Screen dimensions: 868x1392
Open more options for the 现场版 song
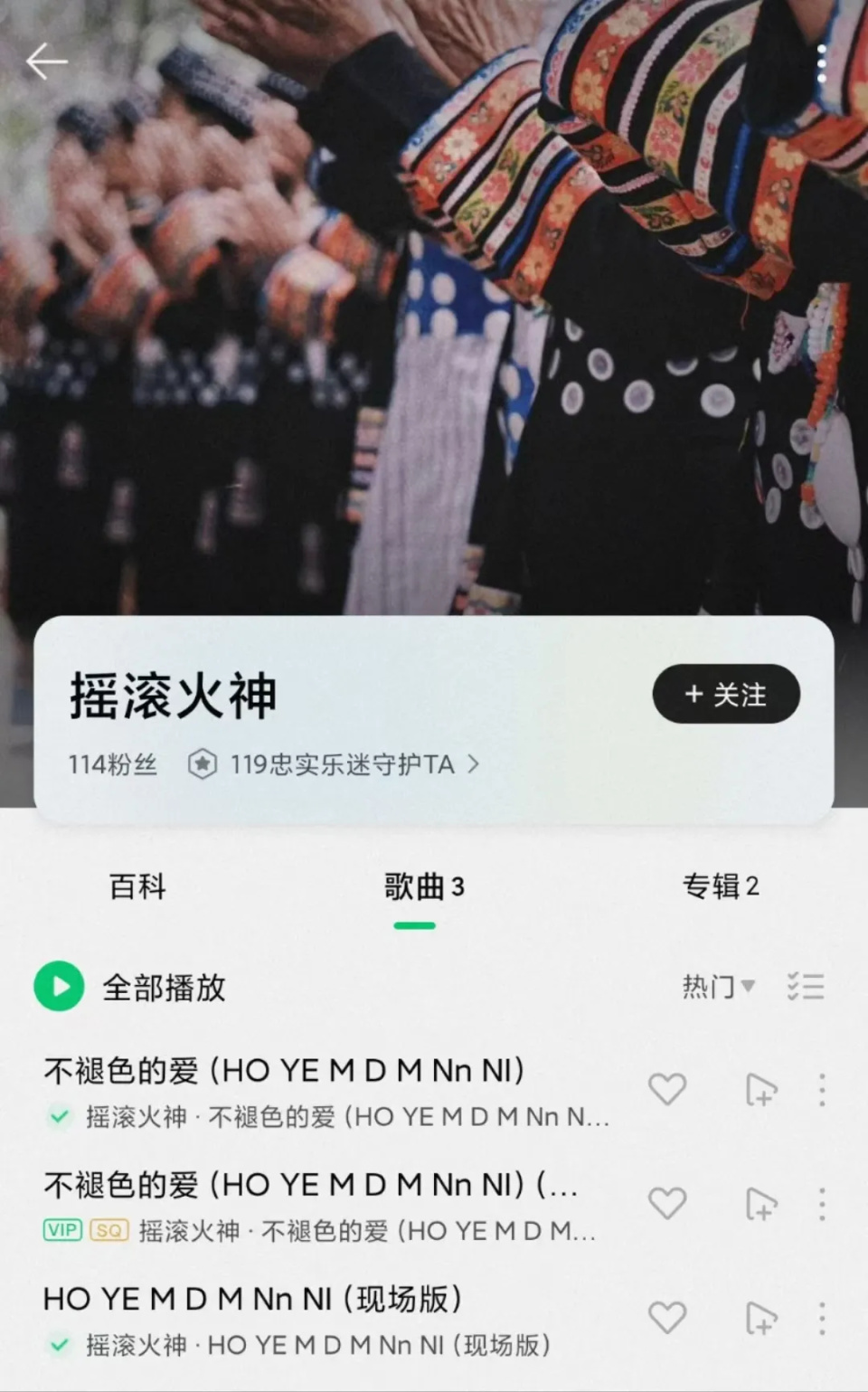pos(821,1318)
